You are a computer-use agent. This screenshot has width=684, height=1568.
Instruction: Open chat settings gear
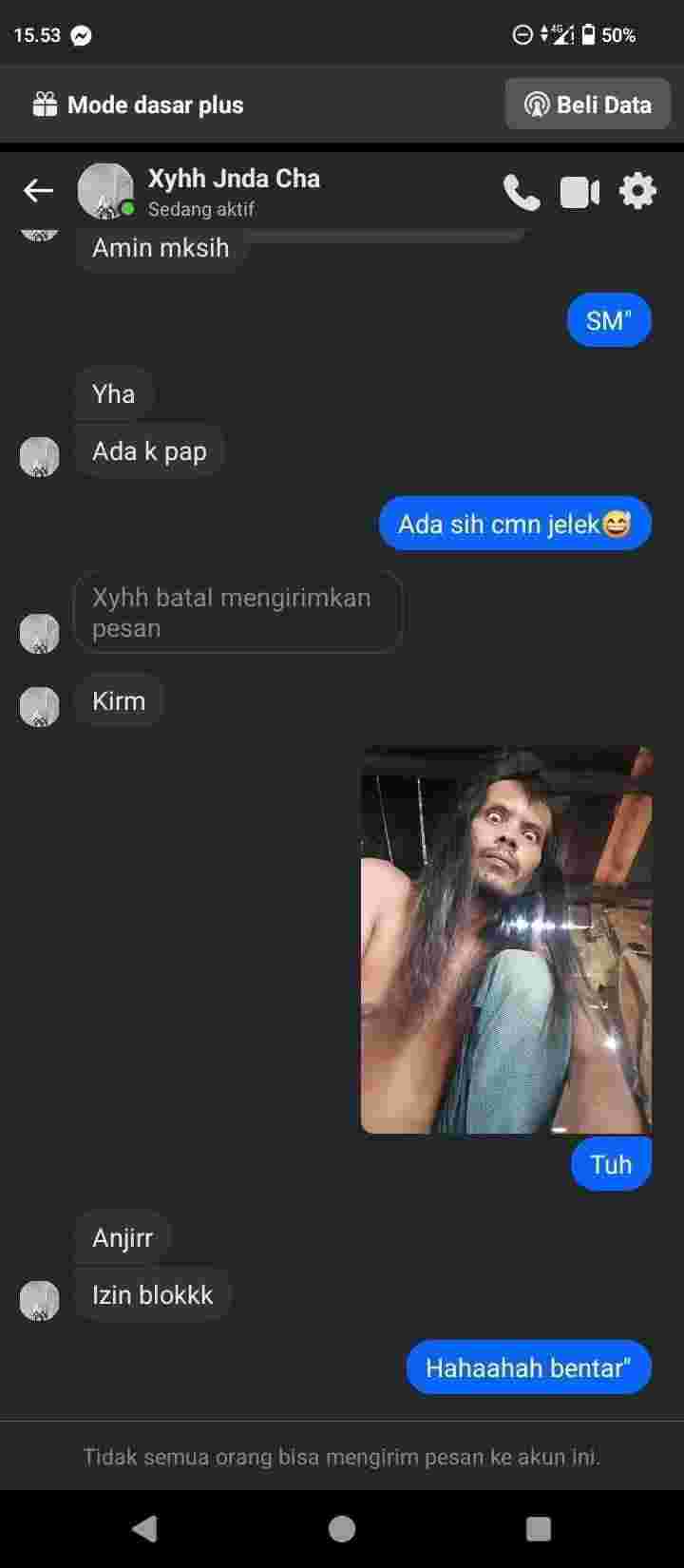637,191
